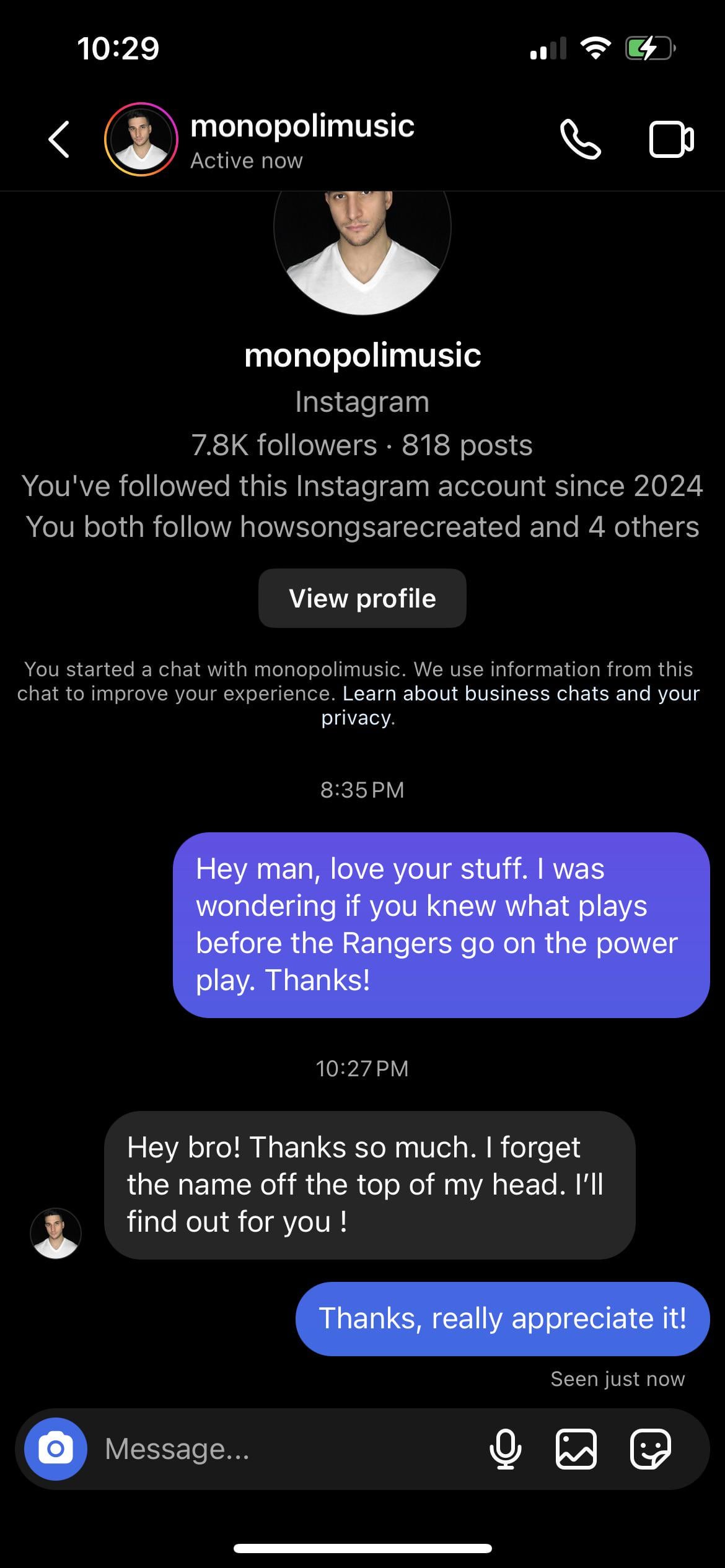The image size is (725, 1568).
Task: Tap the small avatar beside the reply
Action: (x=56, y=1233)
